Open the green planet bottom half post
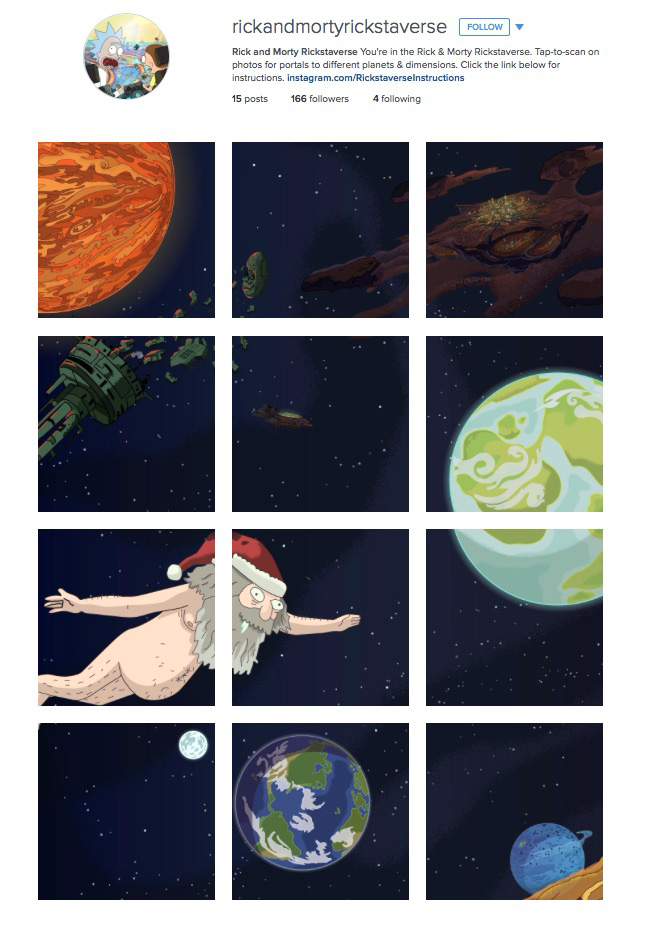The height and width of the screenshot is (935, 652). 514,617
